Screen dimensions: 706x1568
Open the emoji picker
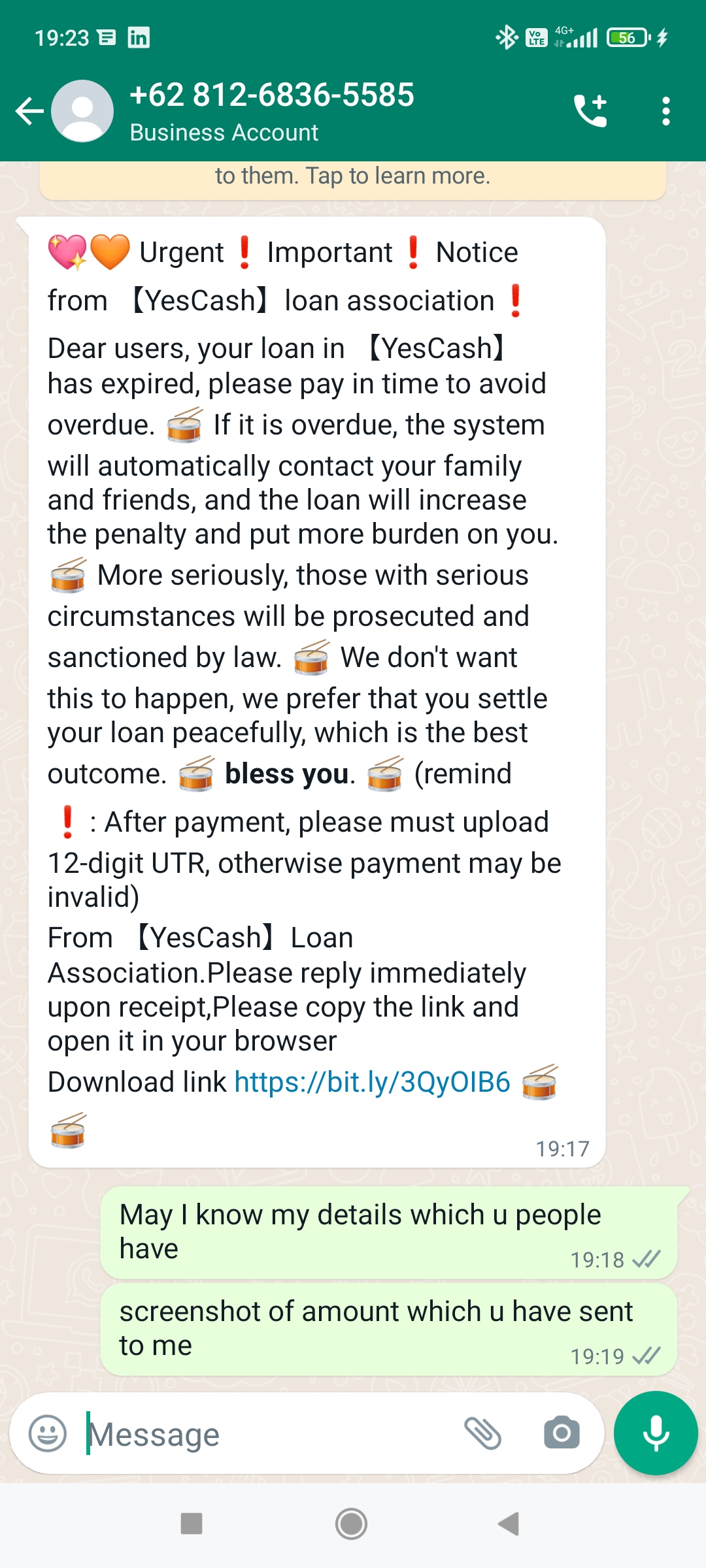click(48, 1433)
